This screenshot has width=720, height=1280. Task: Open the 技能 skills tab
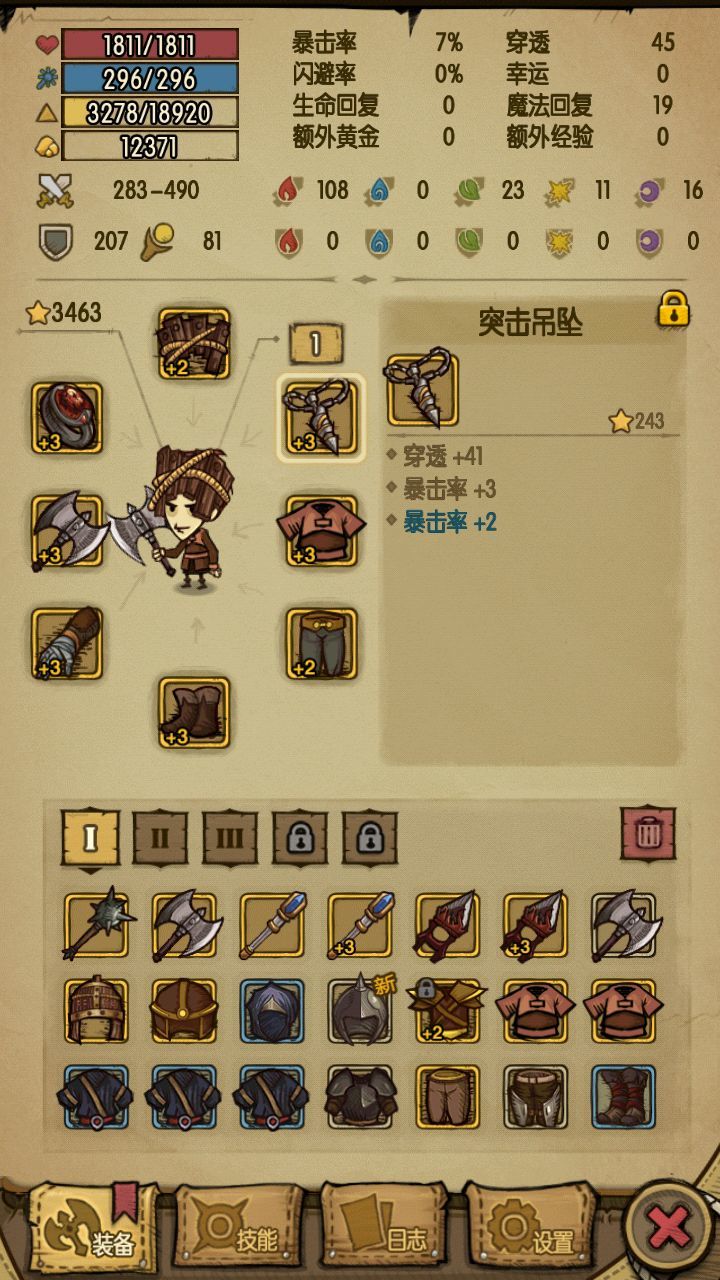[240, 1227]
